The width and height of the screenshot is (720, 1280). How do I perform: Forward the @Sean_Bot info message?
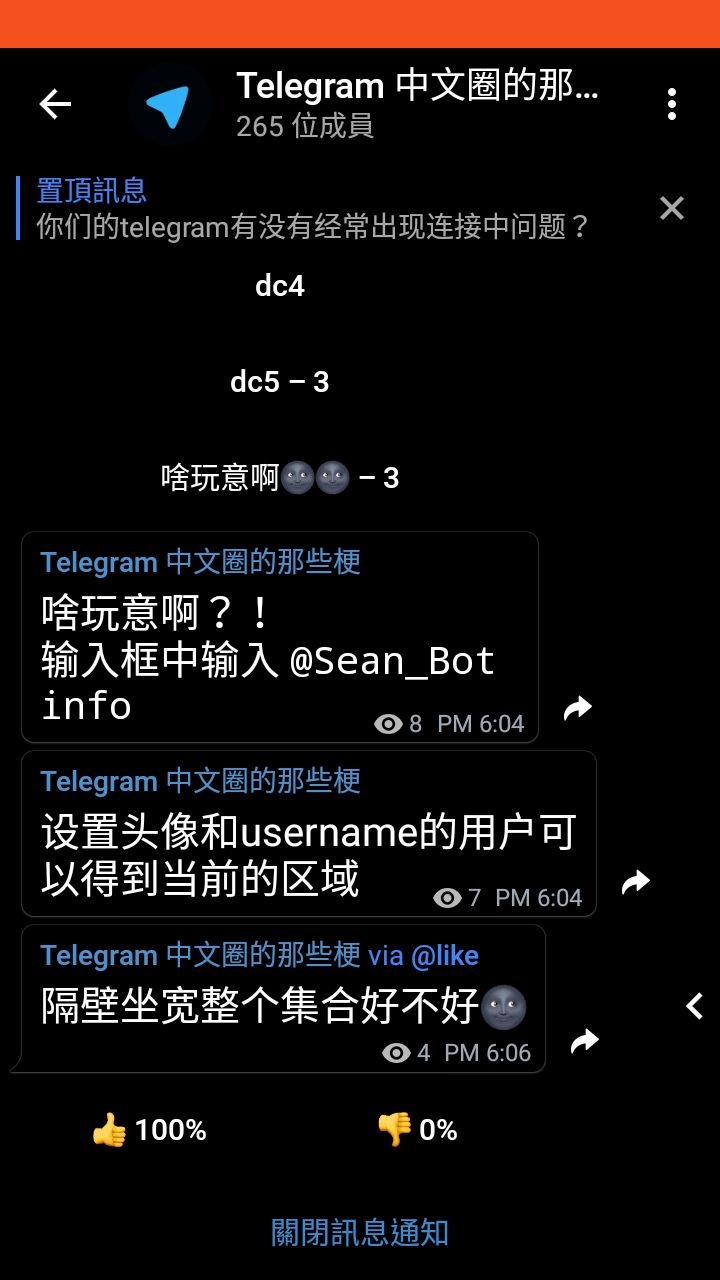click(x=578, y=708)
